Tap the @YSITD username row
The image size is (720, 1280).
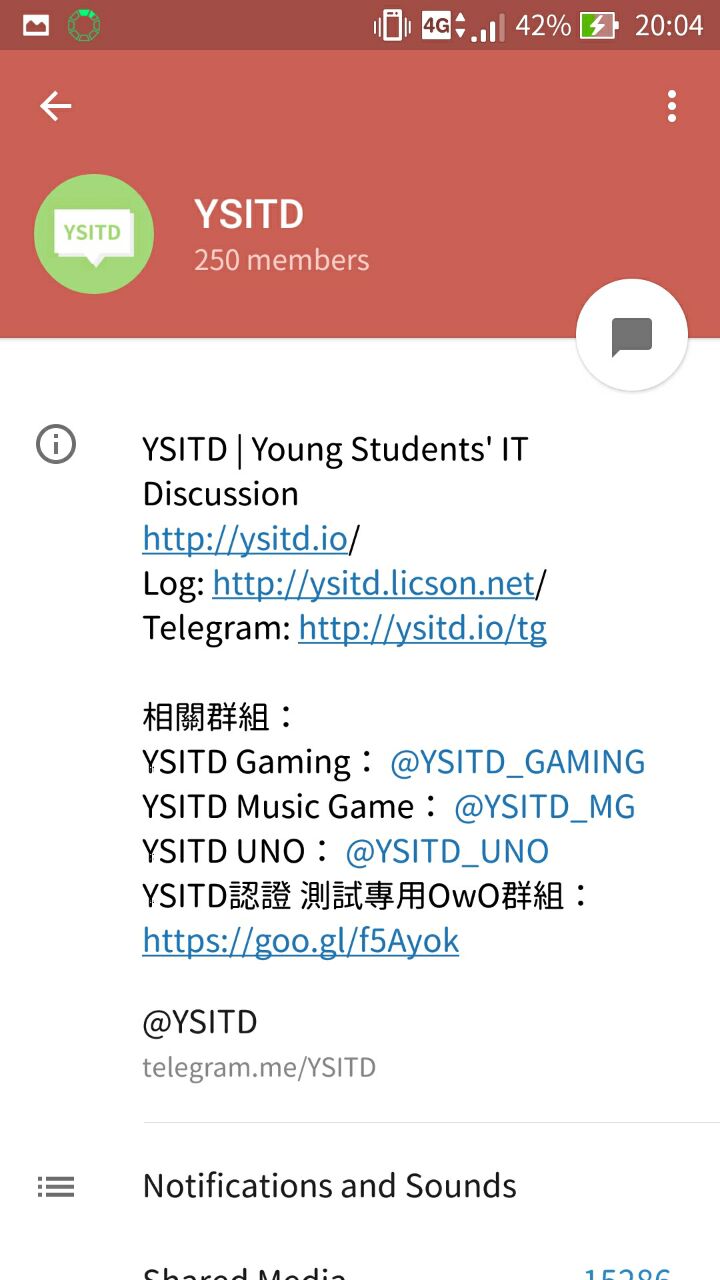[x=260, y=1042]
